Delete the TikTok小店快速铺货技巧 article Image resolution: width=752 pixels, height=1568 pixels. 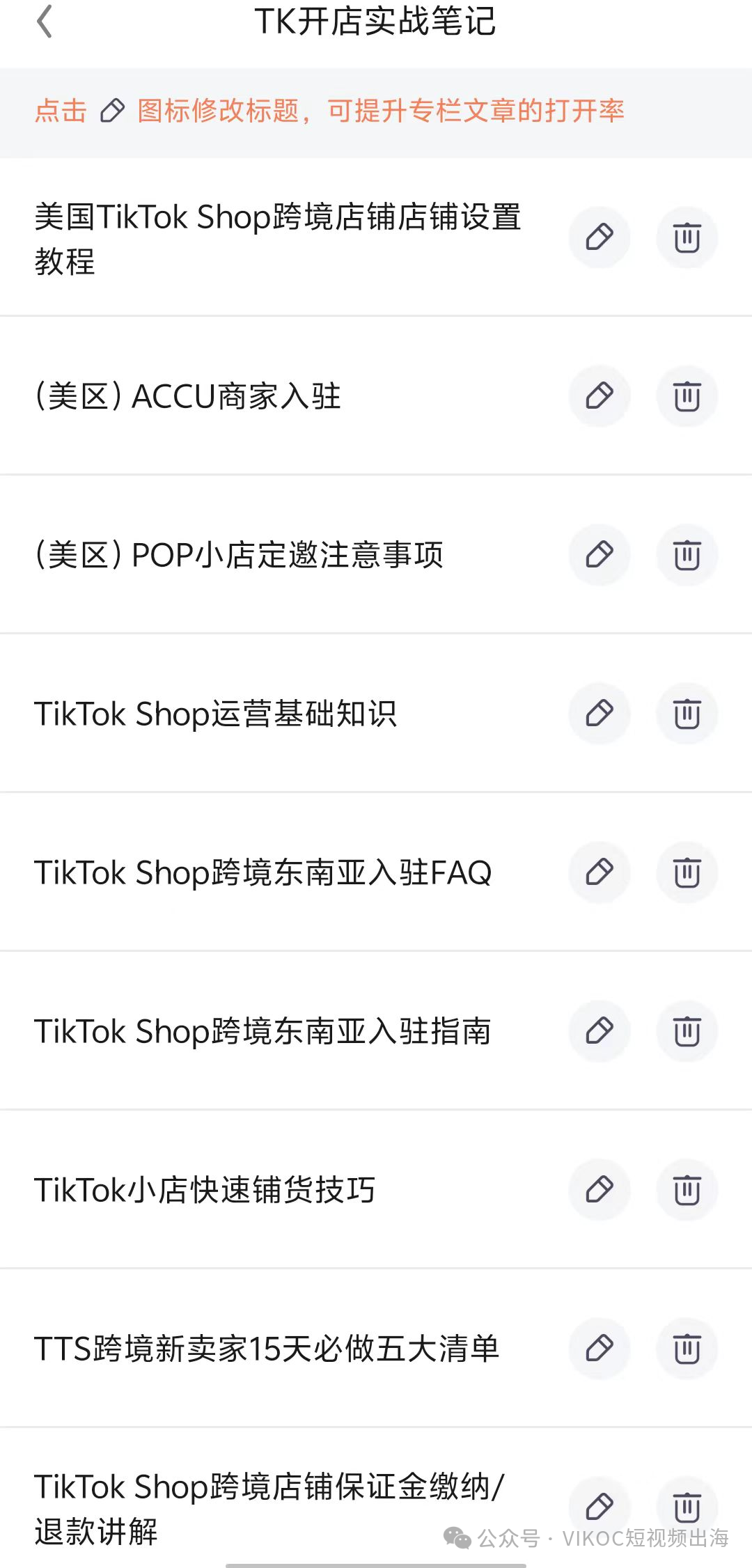click(687, 1190)
